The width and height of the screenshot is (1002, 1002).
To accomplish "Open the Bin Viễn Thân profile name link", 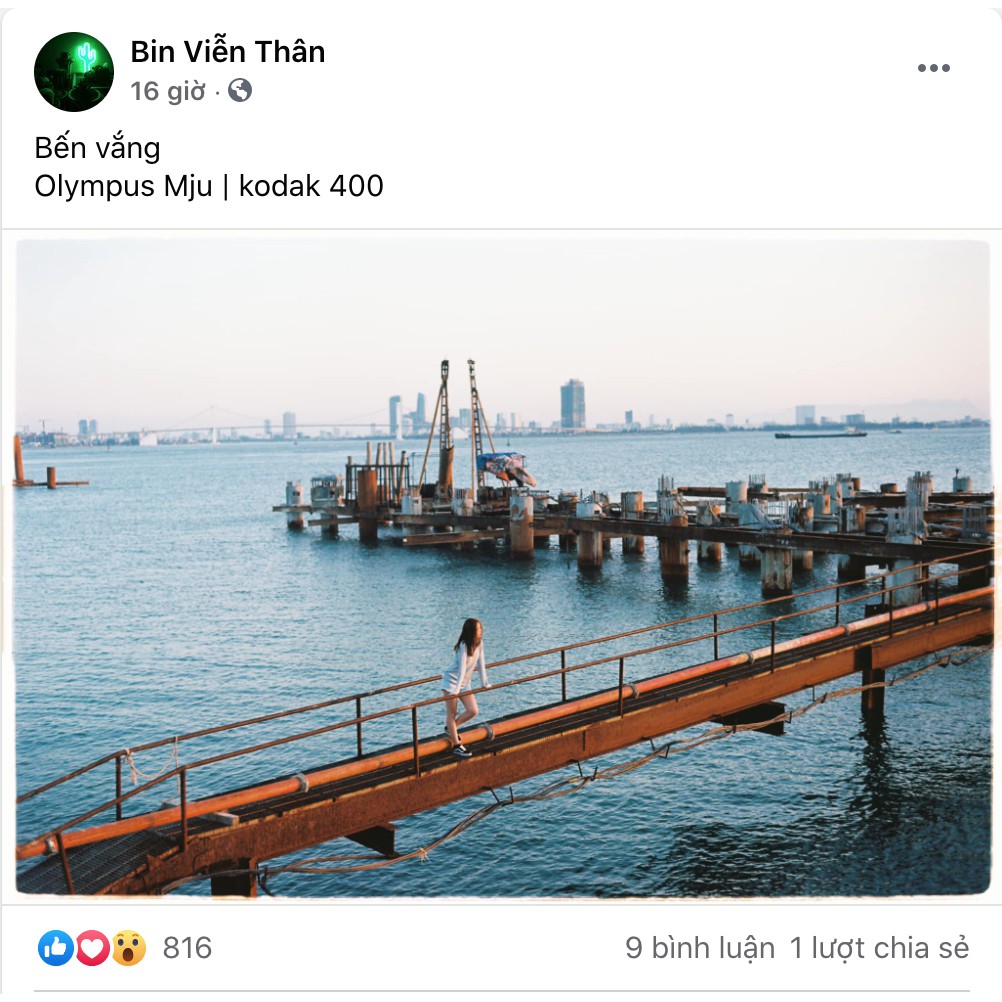I will click(x=228, y=52).
